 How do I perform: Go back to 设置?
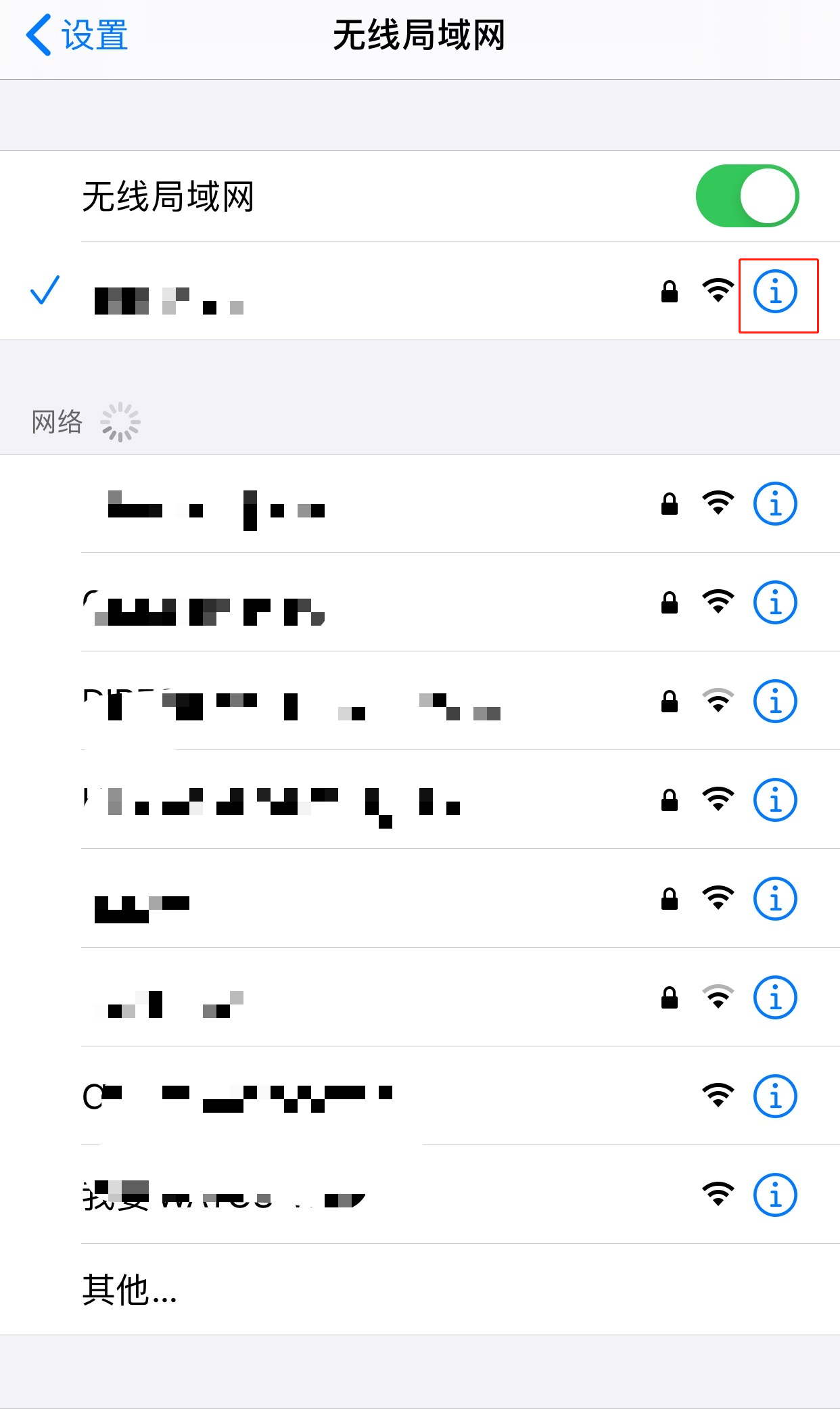pyautogui.click(x=77, y=35)
